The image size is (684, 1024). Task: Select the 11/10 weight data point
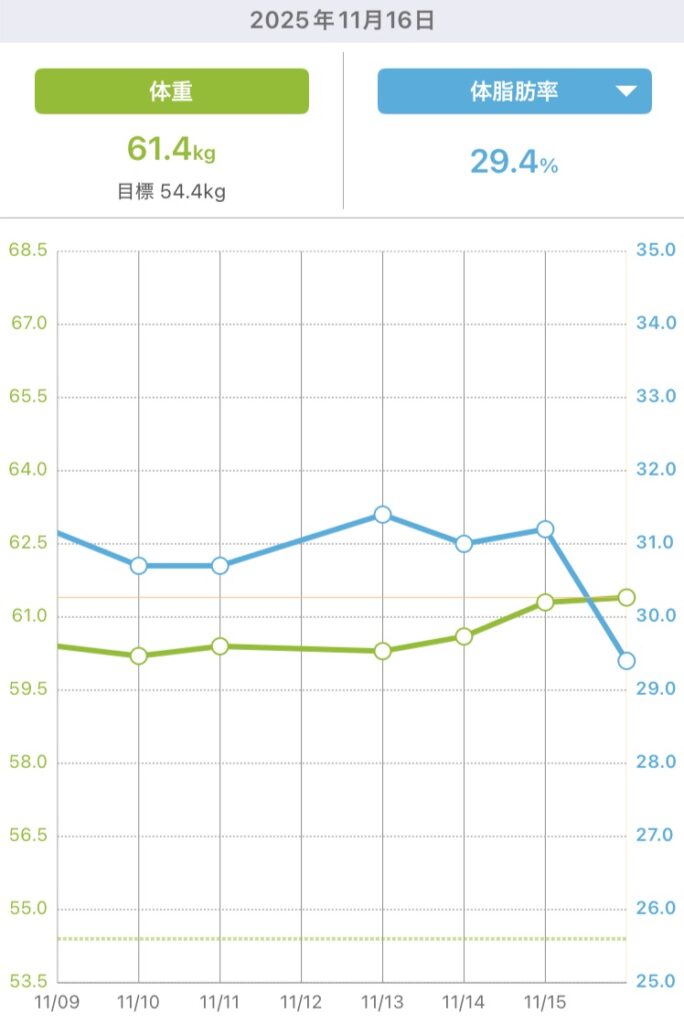click(x=138, y=656)
